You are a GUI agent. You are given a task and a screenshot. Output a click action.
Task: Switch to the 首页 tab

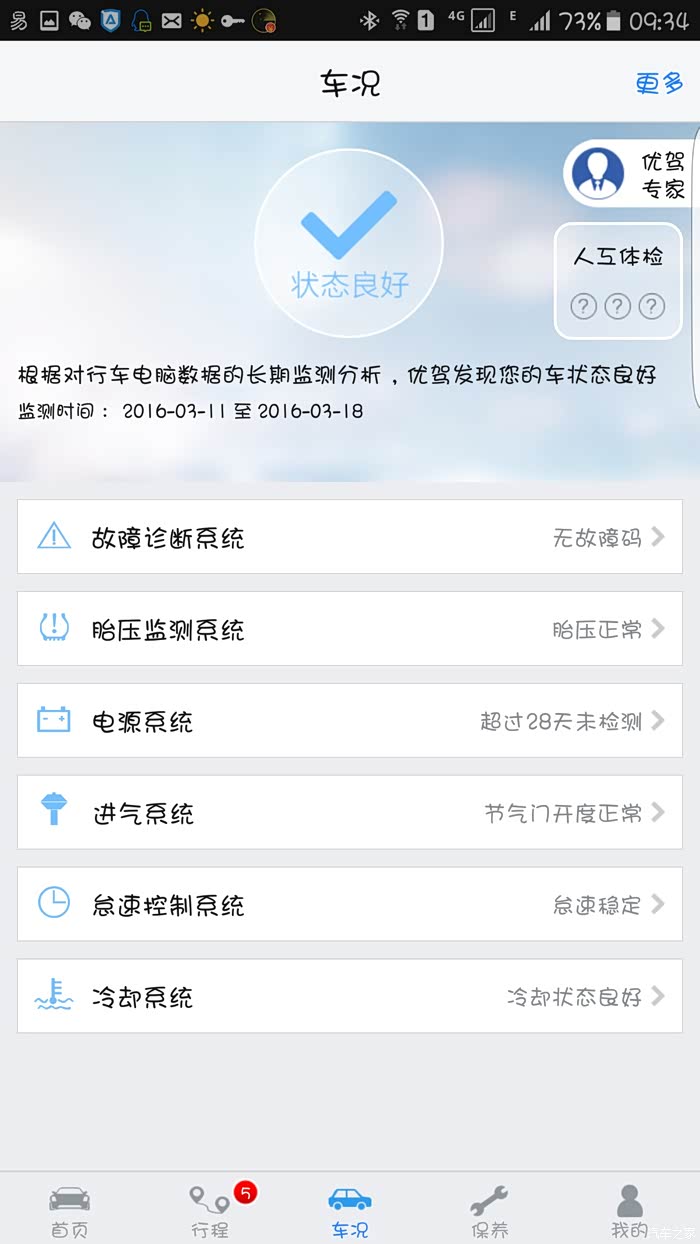pyautogui.click(x=70, y=1209)
